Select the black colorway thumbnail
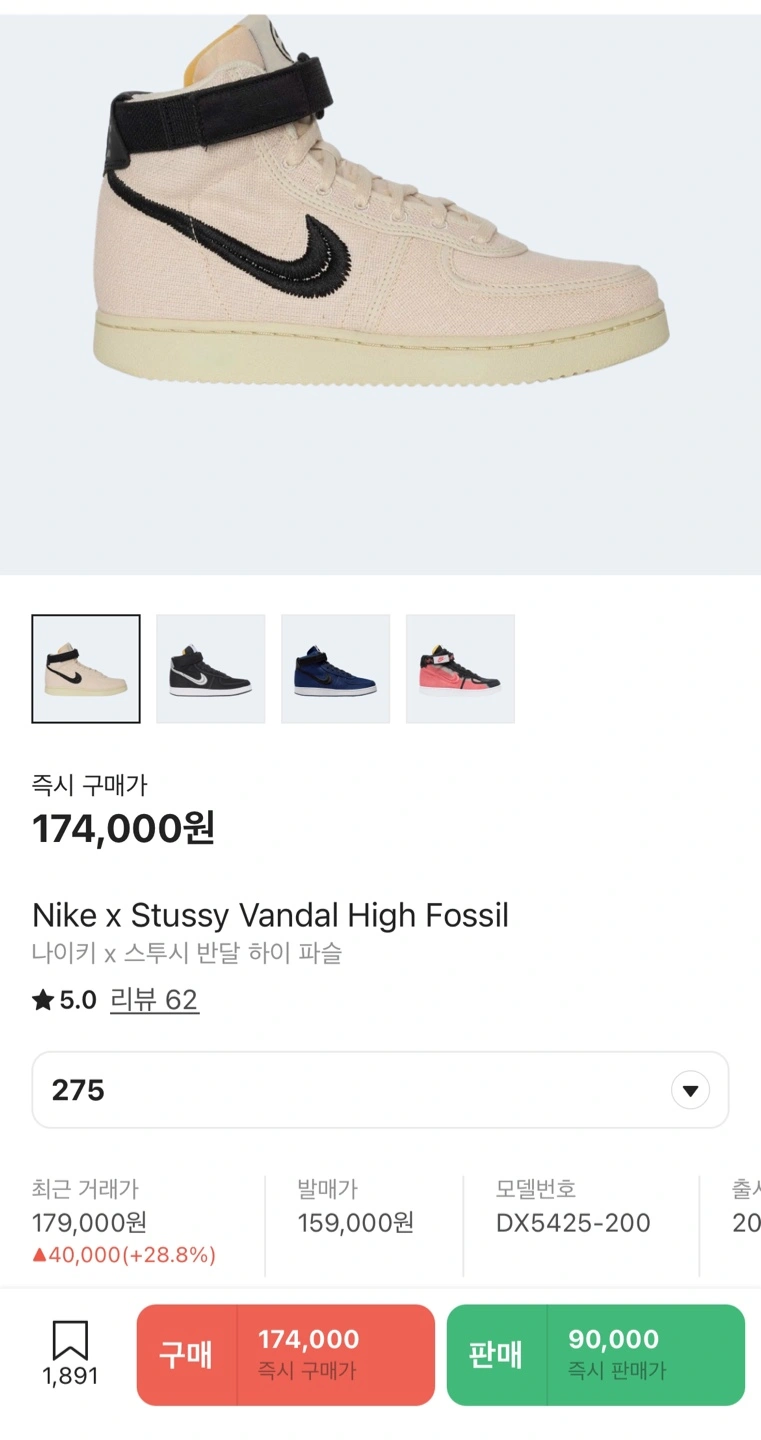This screenshot has height=1440, width=761. point(211,668)
